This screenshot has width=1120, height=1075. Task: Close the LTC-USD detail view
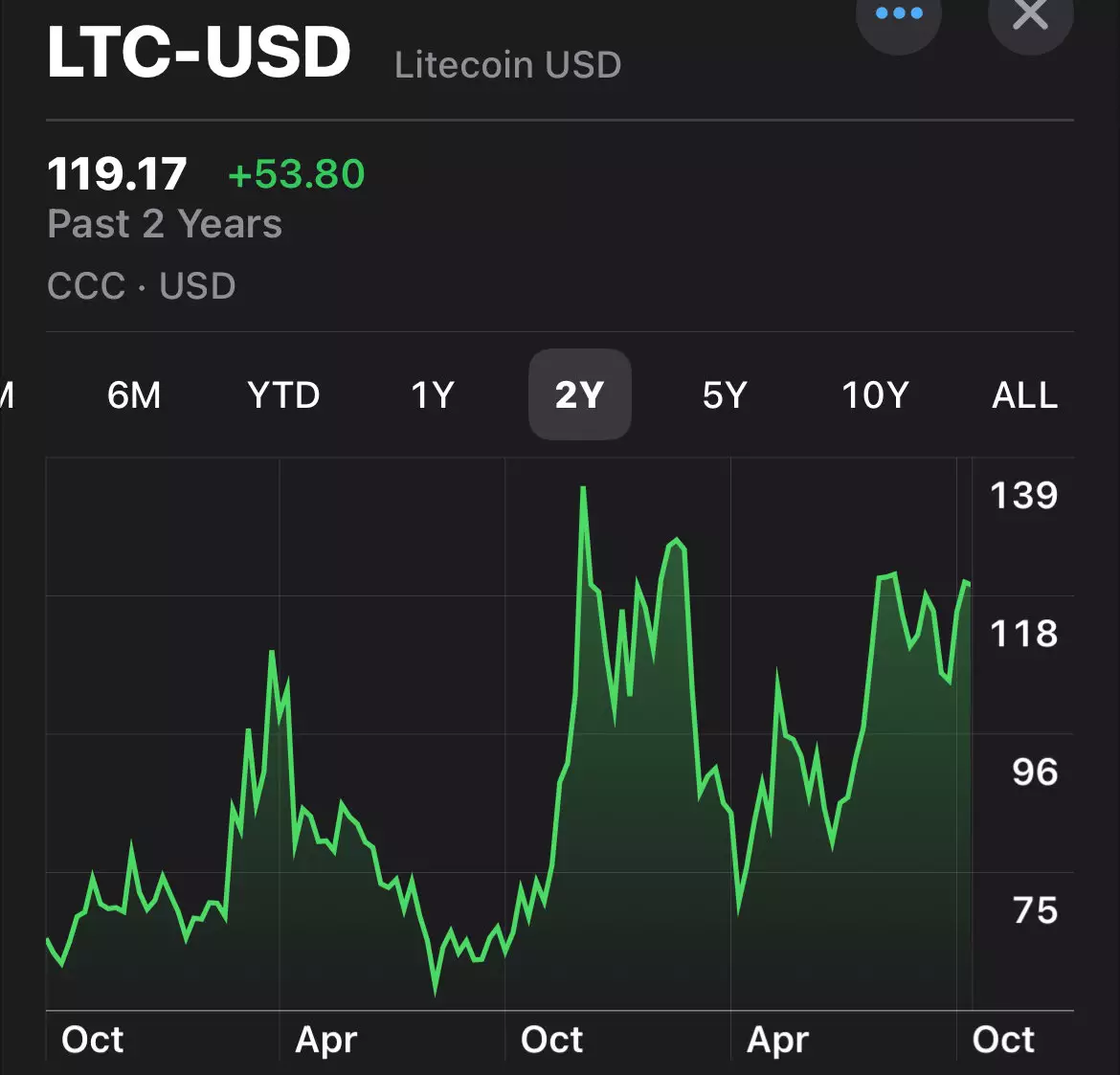pyautogui.click(x=1030, y=16)
